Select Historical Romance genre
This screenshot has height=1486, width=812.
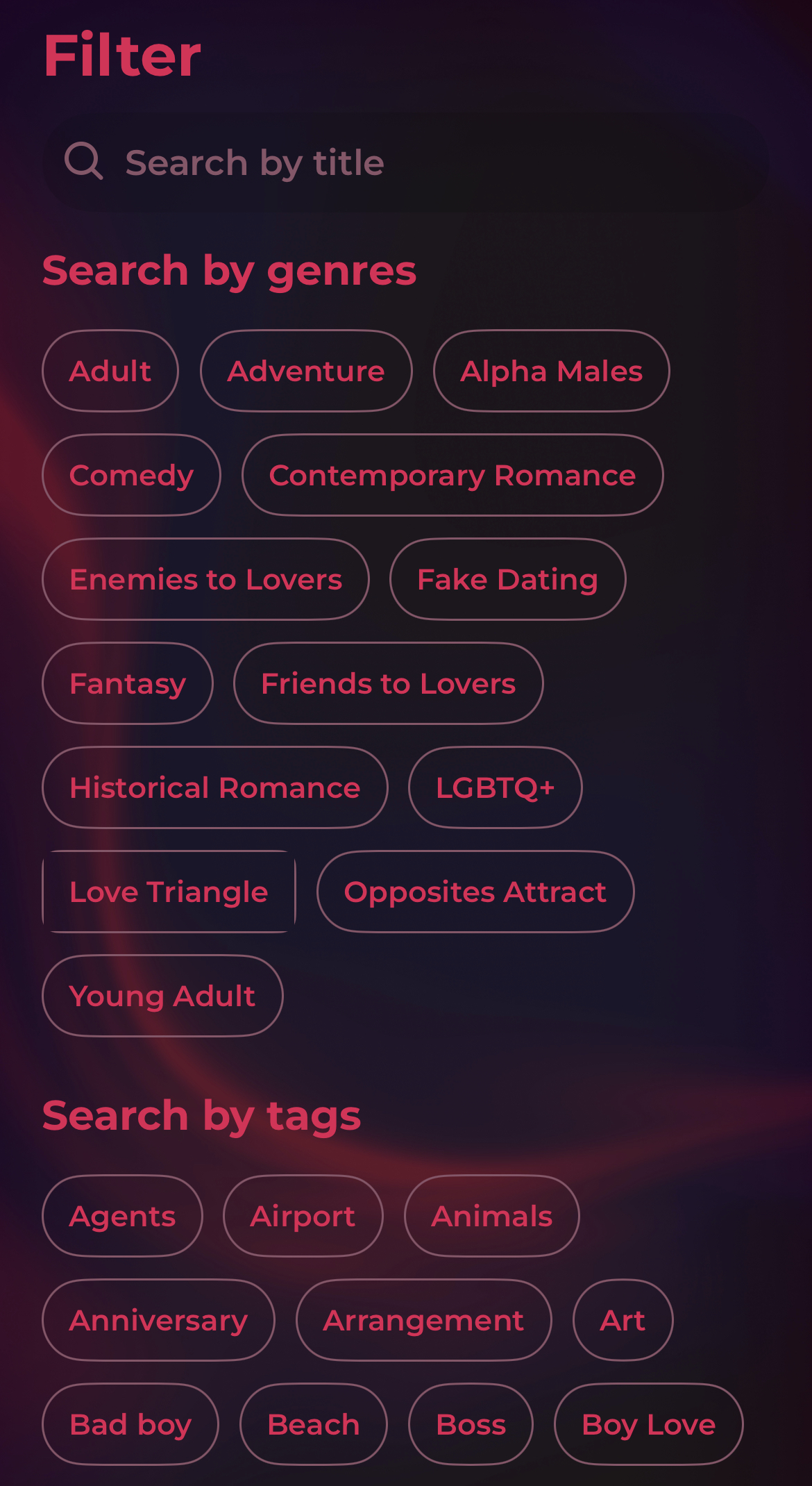pyautogui.click(x=214, y=787)
